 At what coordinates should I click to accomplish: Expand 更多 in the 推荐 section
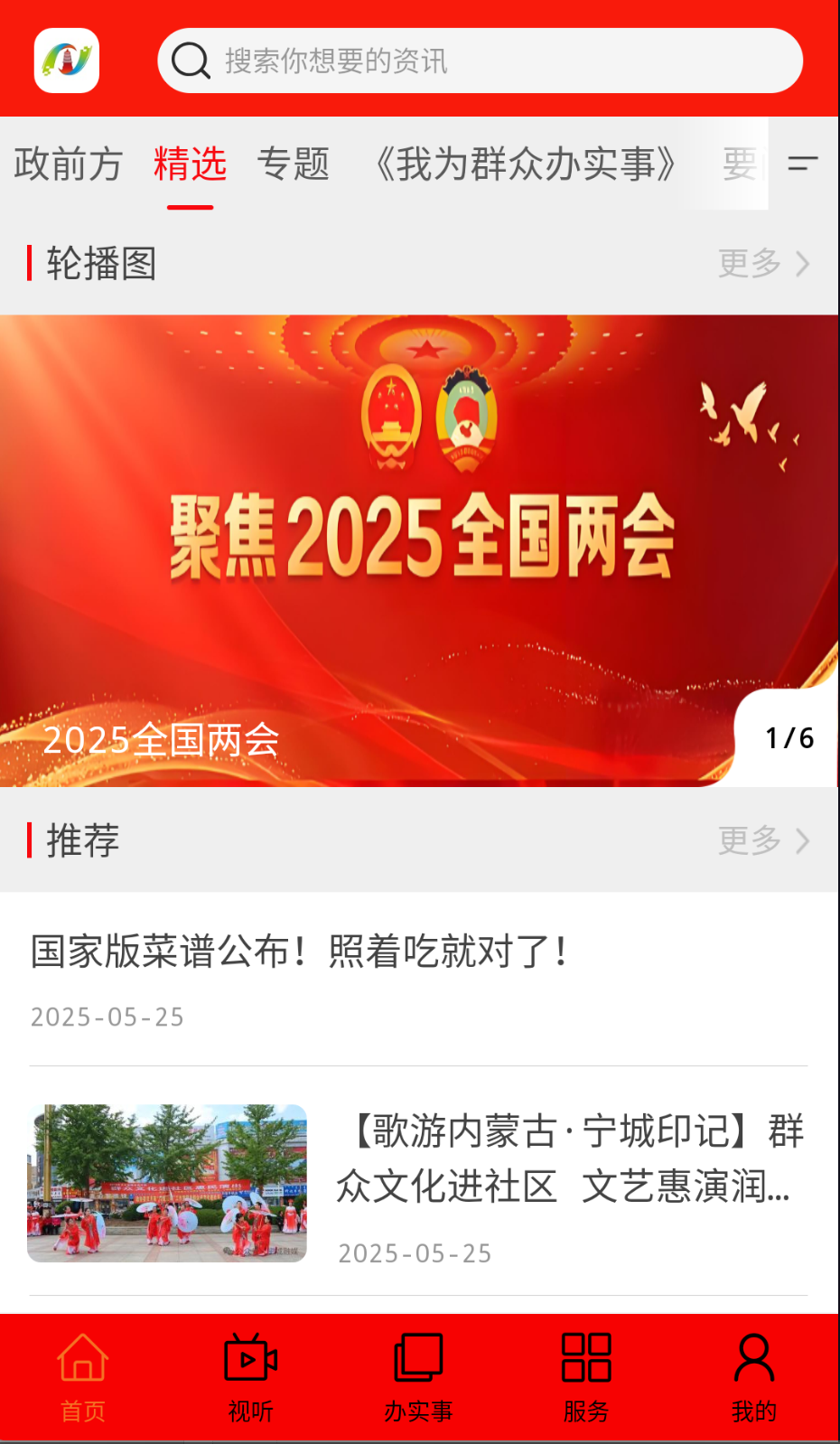tap(748, 841)
